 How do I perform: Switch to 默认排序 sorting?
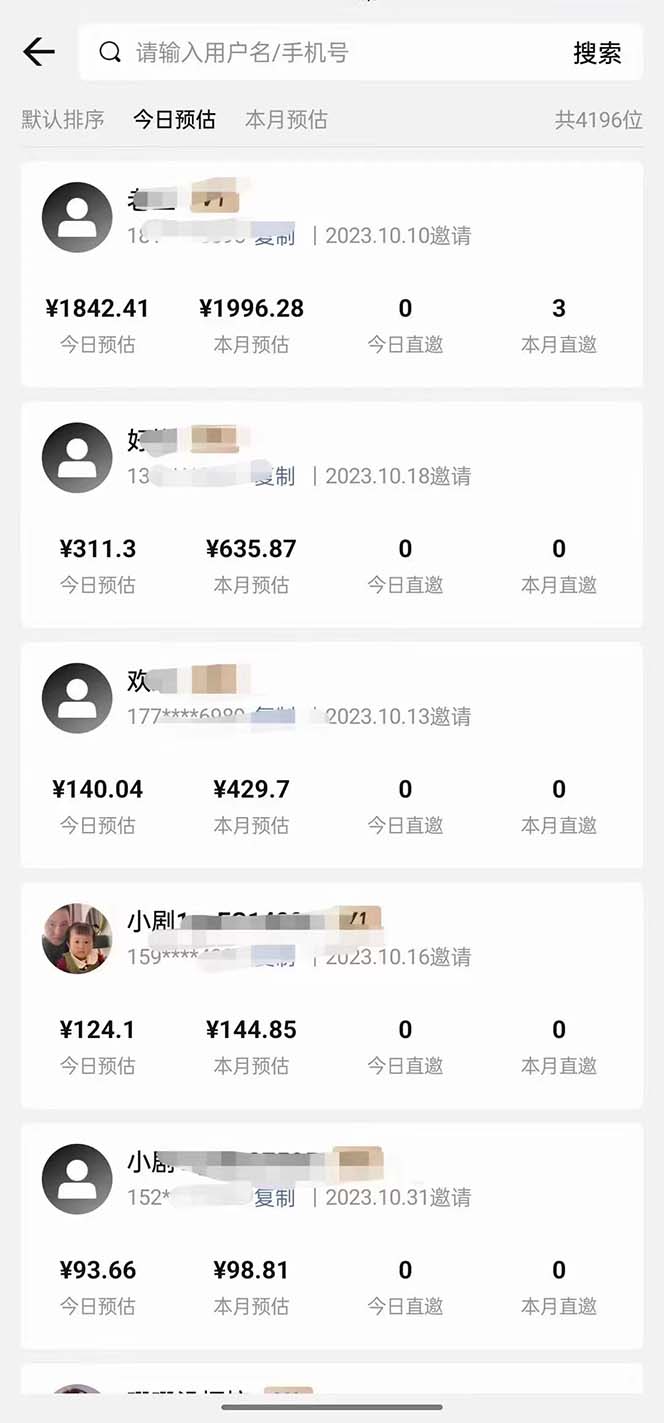point(63,120)
